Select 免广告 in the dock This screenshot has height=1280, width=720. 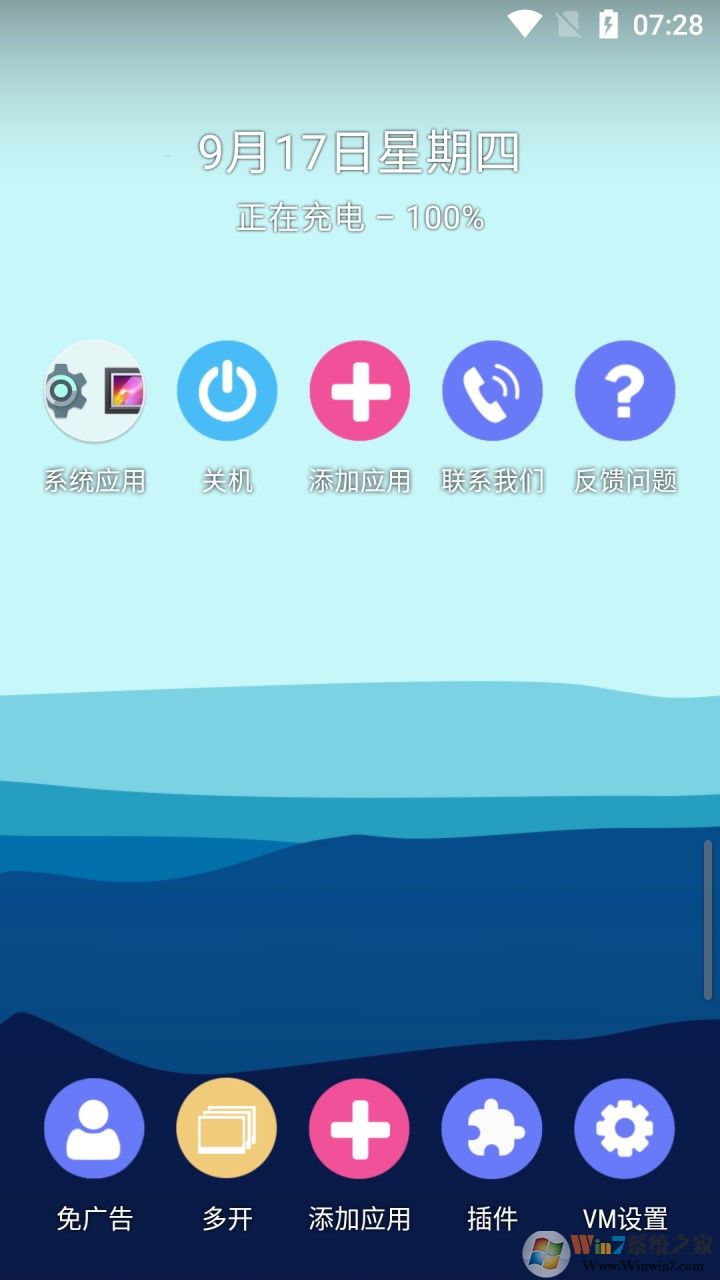coord(94,1129)
